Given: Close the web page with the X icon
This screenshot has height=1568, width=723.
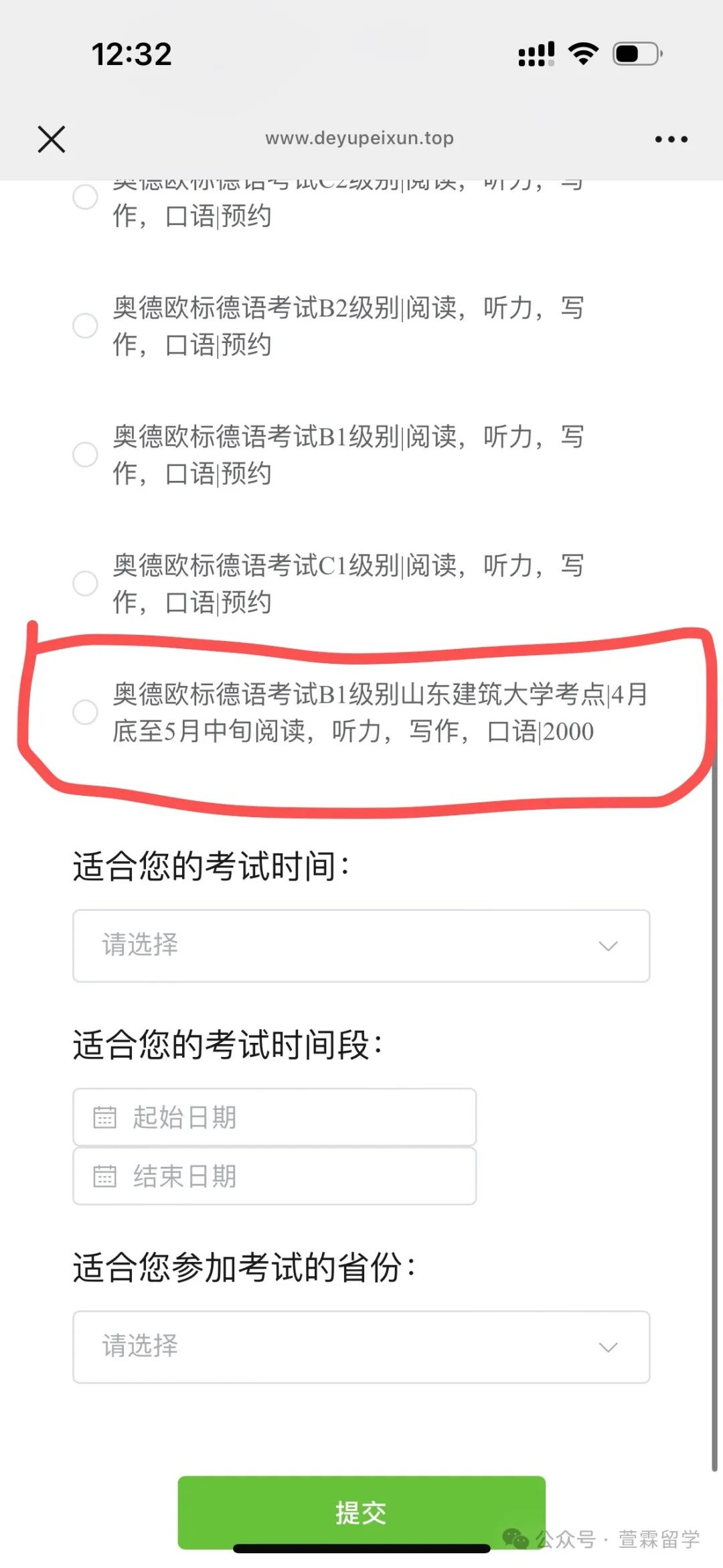Looking at the screenshot, I should coord(52,139).
